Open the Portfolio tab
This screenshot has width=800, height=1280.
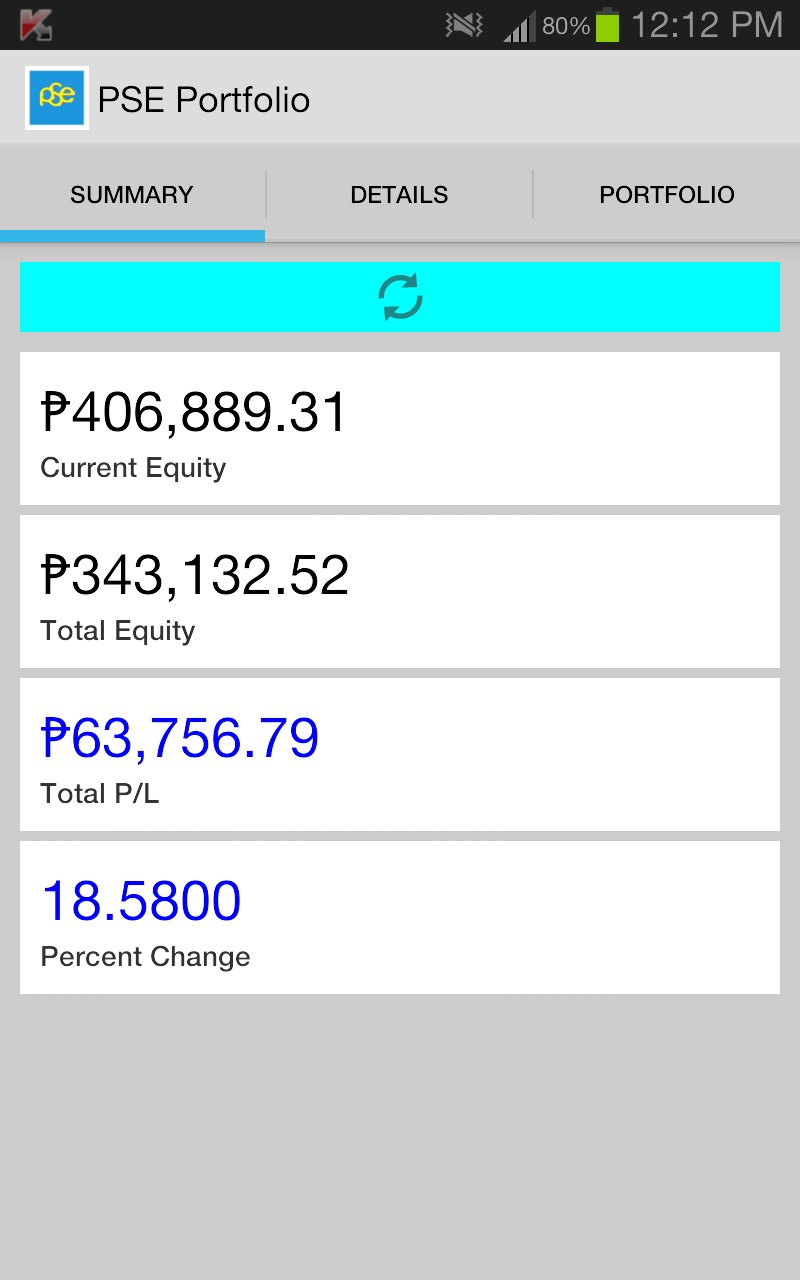pos(666,195)
